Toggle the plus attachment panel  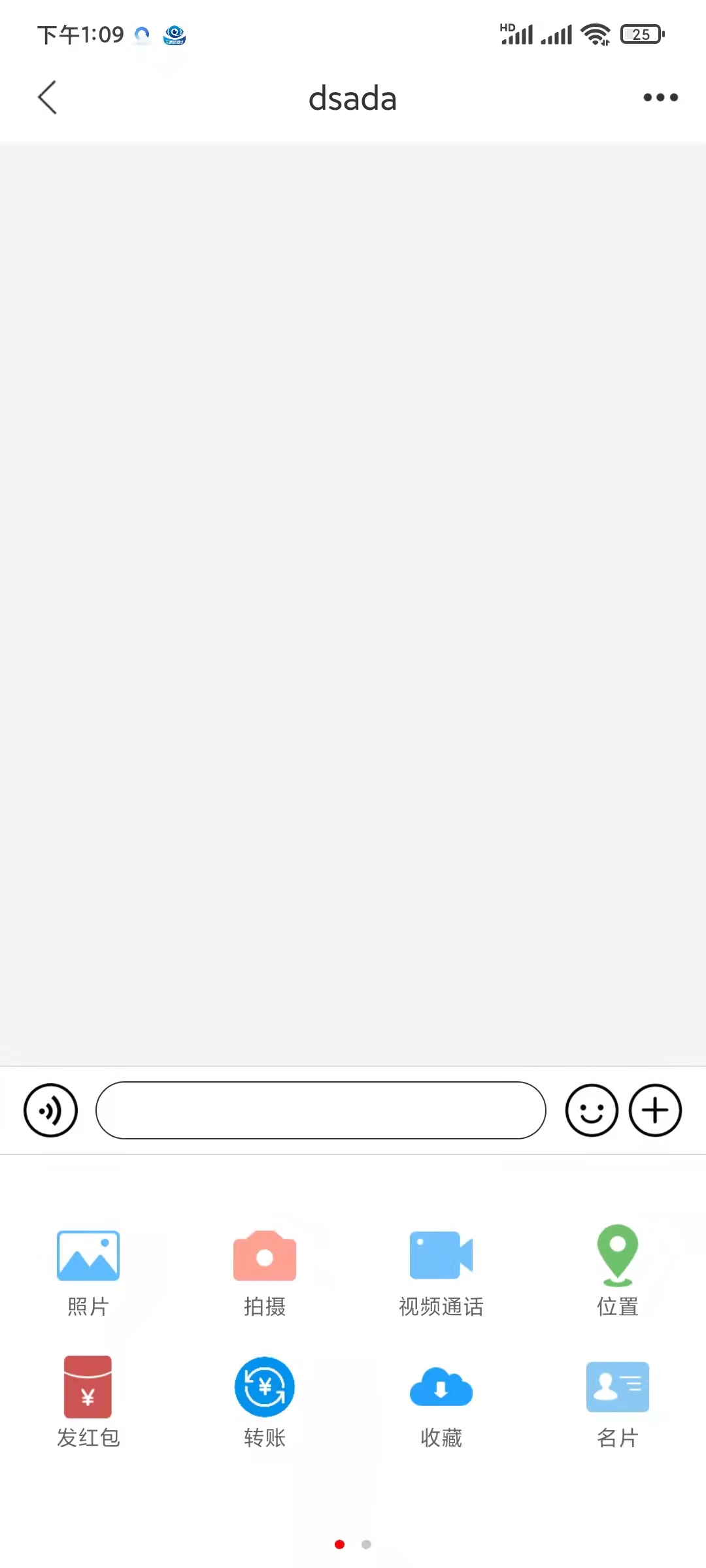[655, 1110]
